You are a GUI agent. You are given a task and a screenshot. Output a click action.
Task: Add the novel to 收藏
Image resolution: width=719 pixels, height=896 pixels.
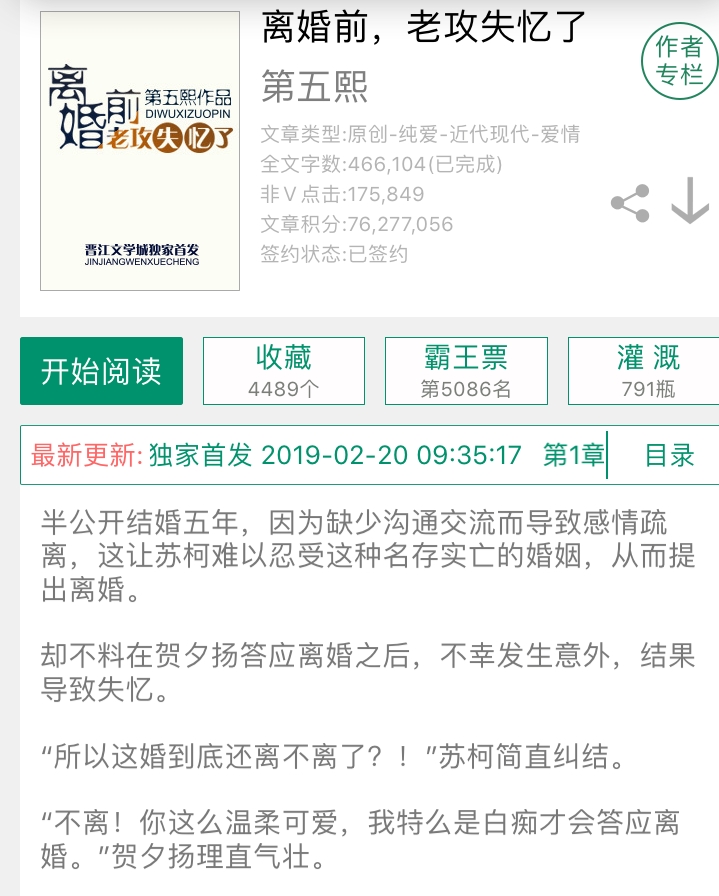point(284,371)
